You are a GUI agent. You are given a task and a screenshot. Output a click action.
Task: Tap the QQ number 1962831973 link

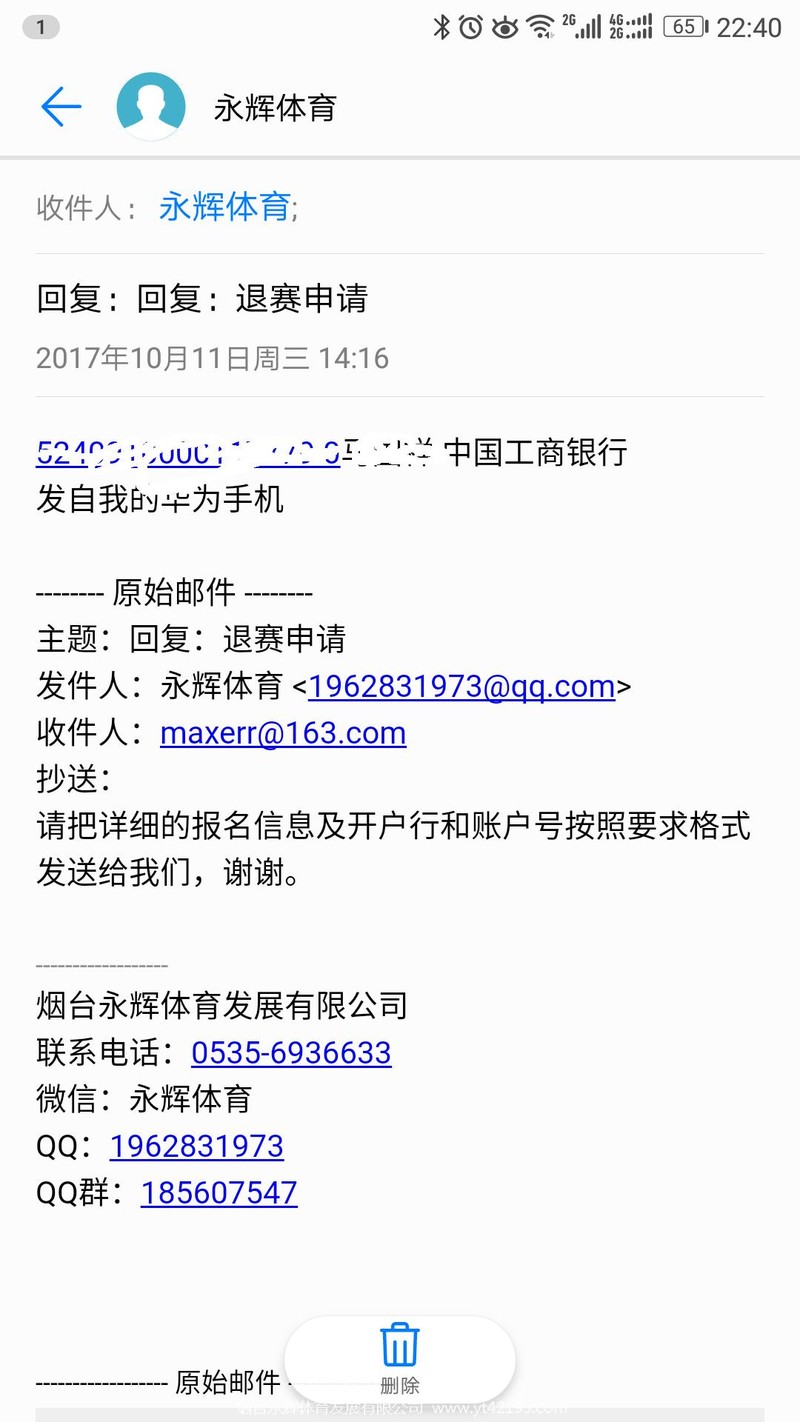[197, 1146]
